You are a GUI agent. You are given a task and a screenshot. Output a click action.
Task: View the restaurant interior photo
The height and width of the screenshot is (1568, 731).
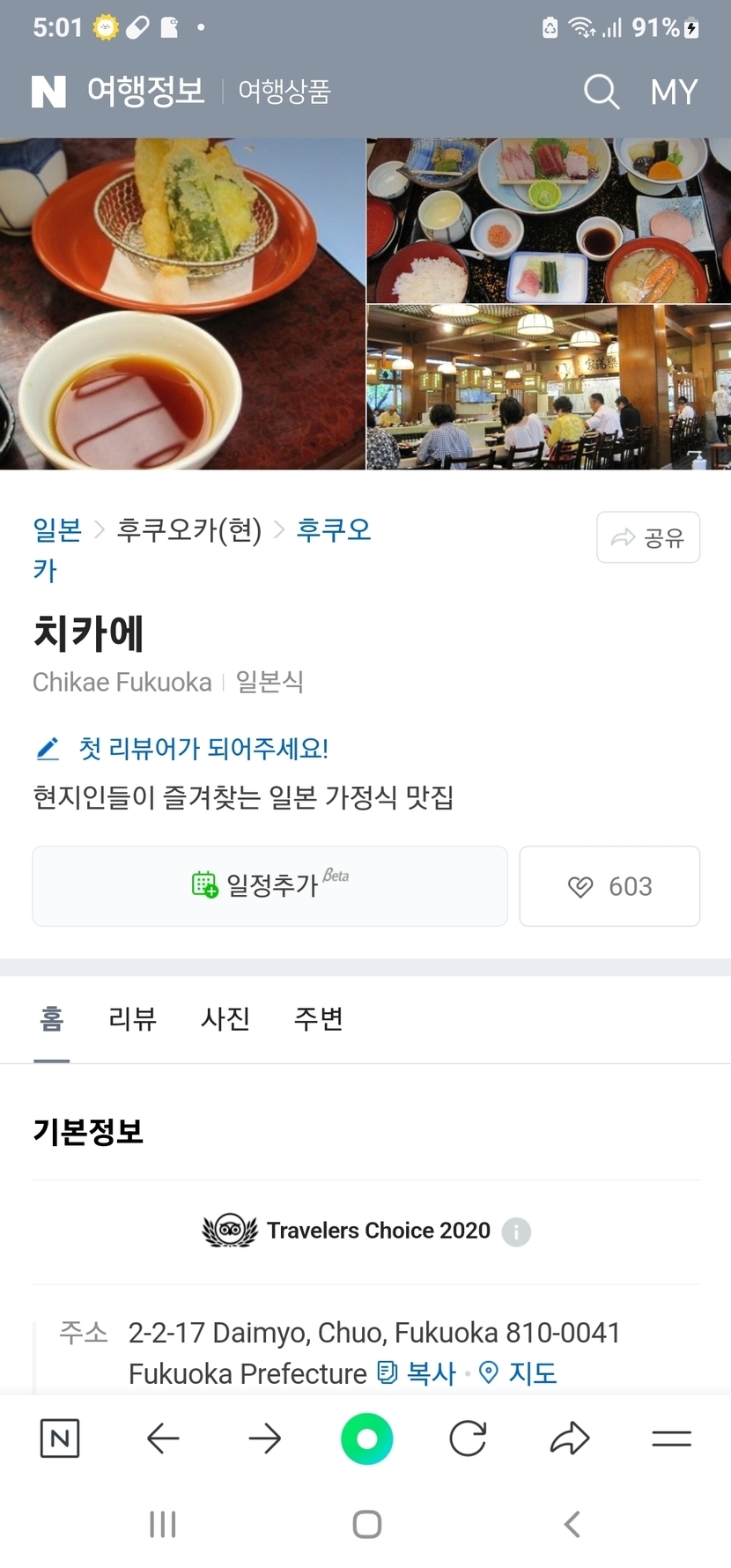tap(548, 388)
